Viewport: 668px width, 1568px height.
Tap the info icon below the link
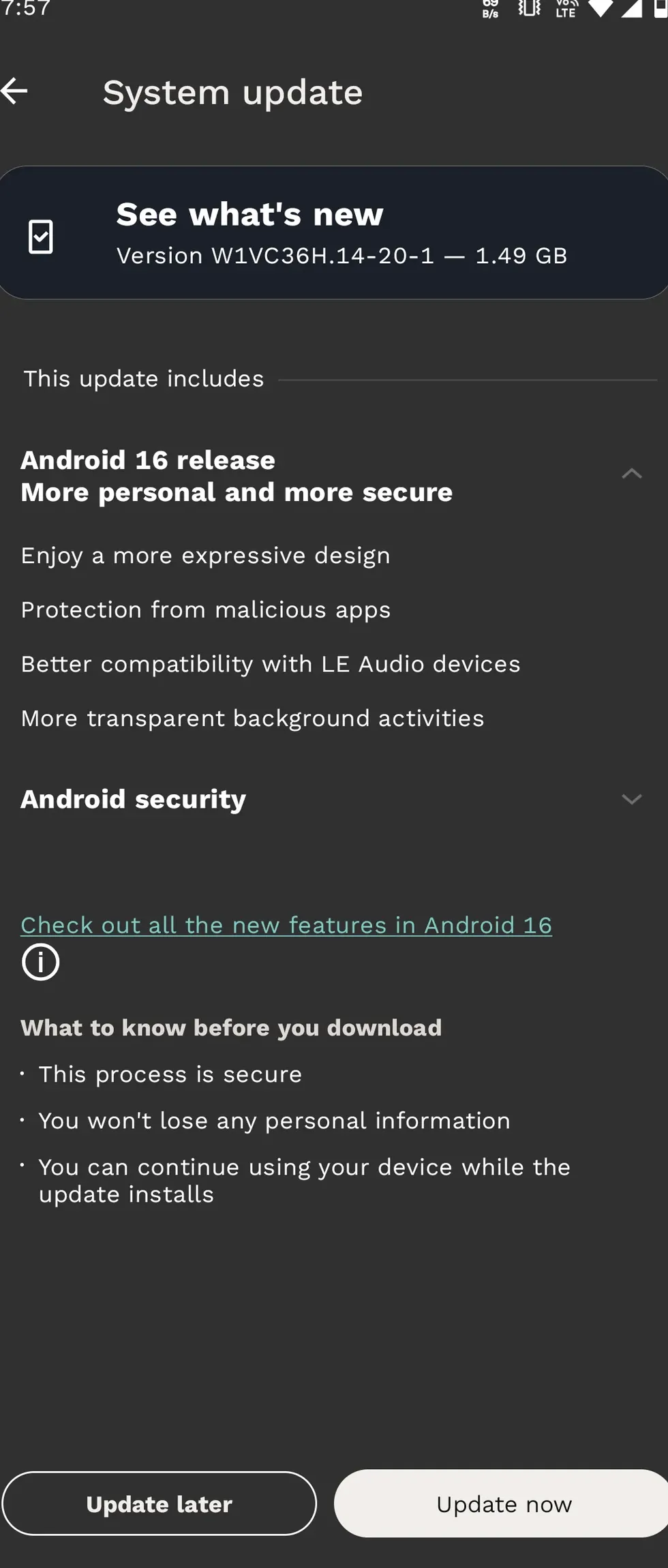pyautogui.click(x=41, y=962)
